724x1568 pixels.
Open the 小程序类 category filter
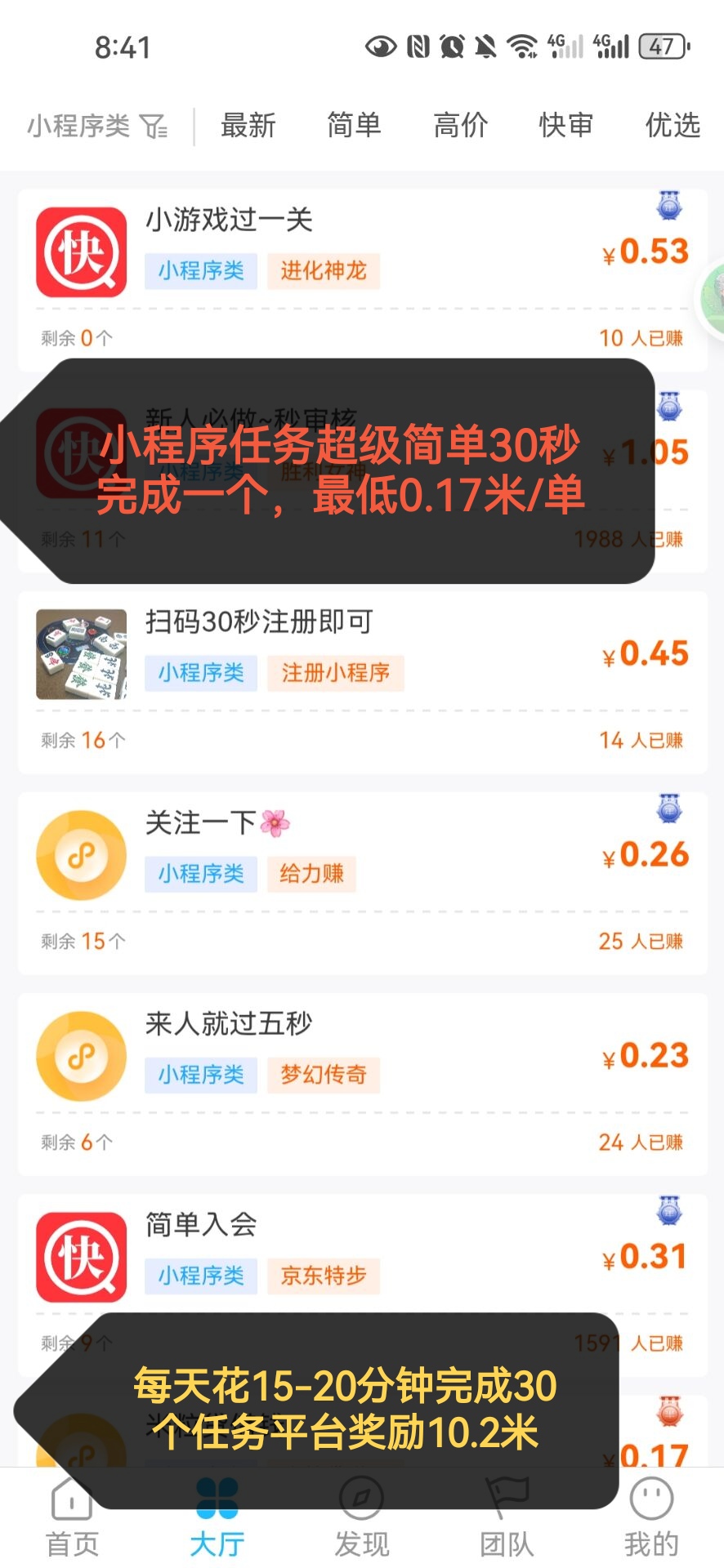click(97, 126)
